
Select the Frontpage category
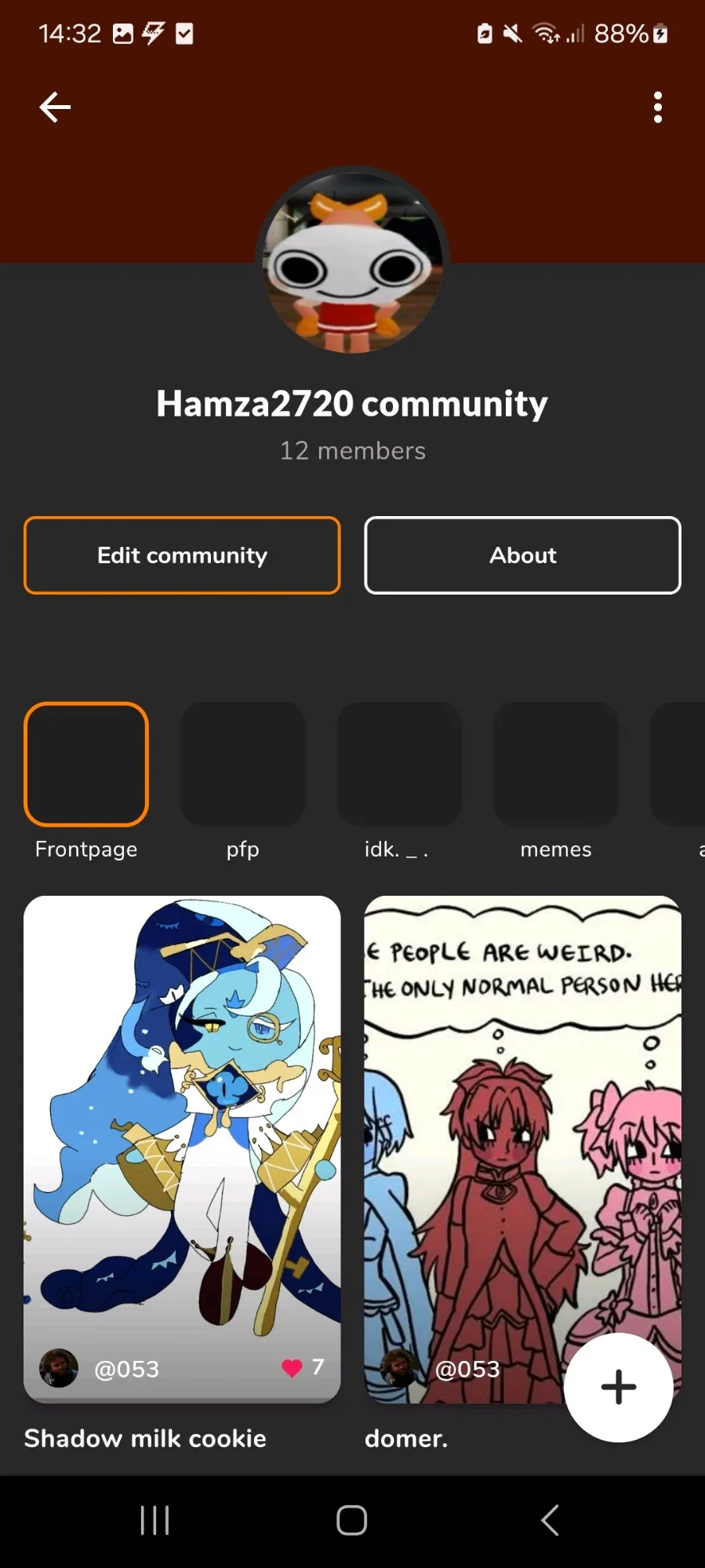[86, 764]
